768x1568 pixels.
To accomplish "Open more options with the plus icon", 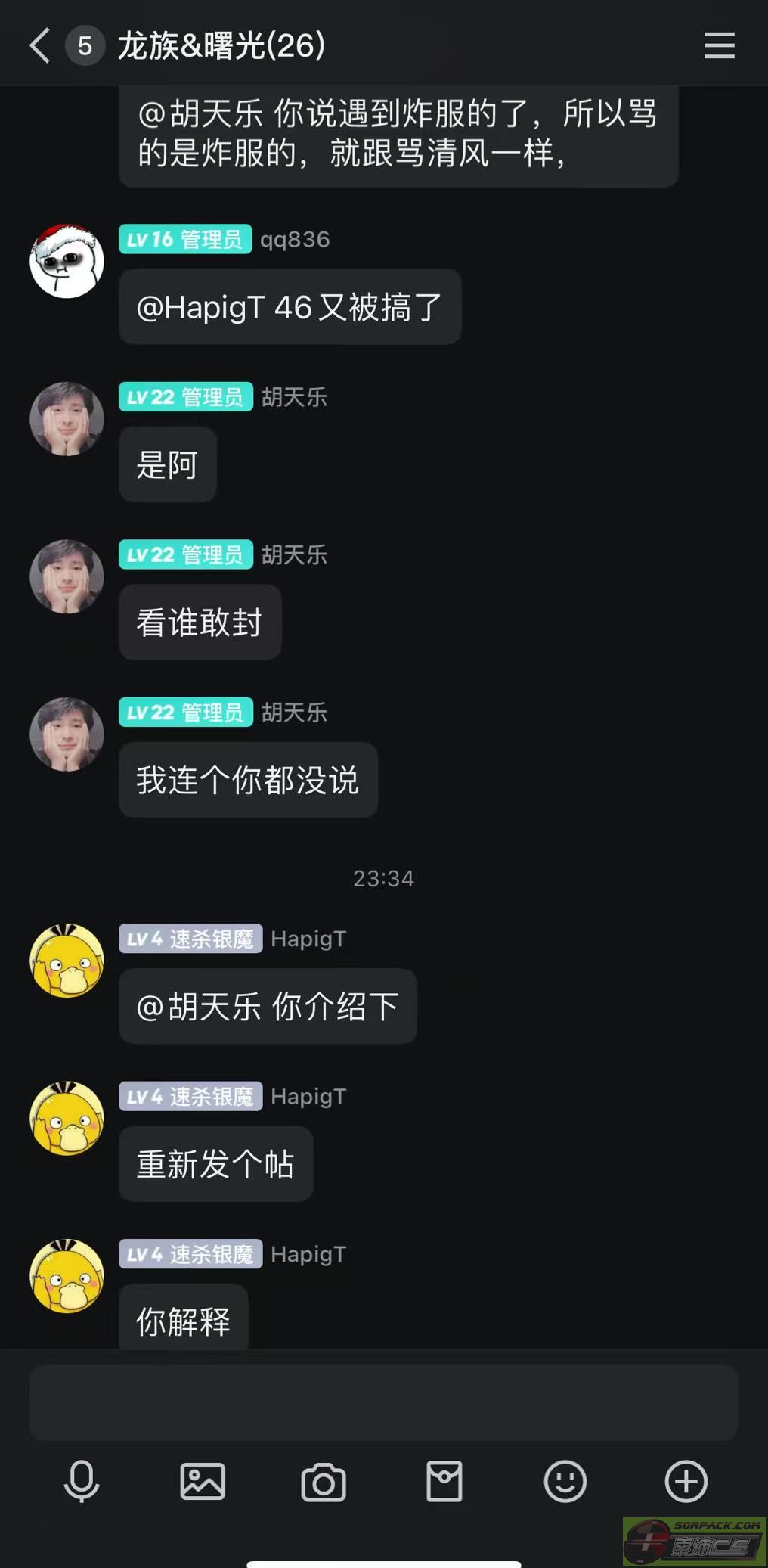I will [686, 1481].
